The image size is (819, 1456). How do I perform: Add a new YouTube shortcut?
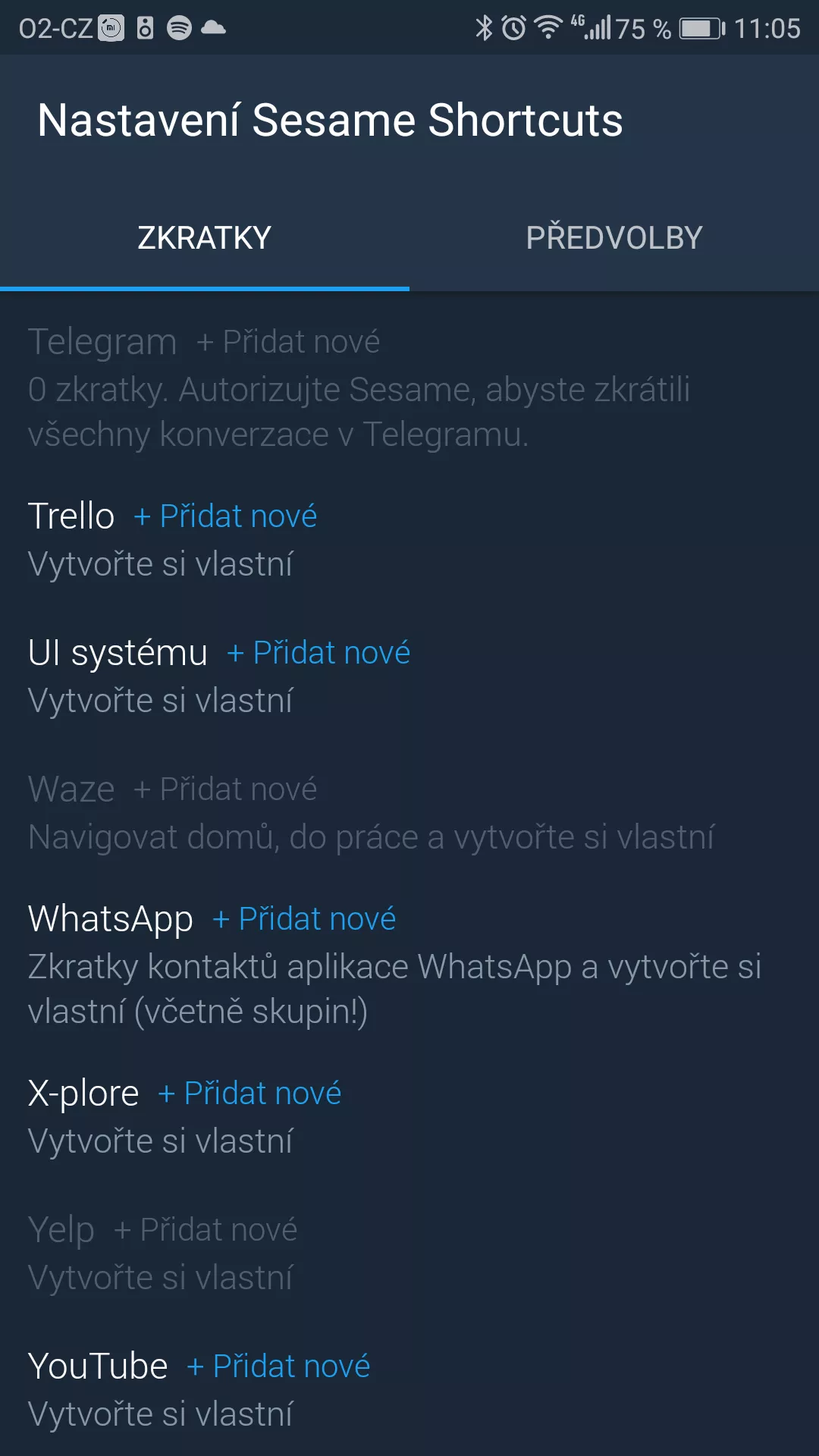(278, 1367)
